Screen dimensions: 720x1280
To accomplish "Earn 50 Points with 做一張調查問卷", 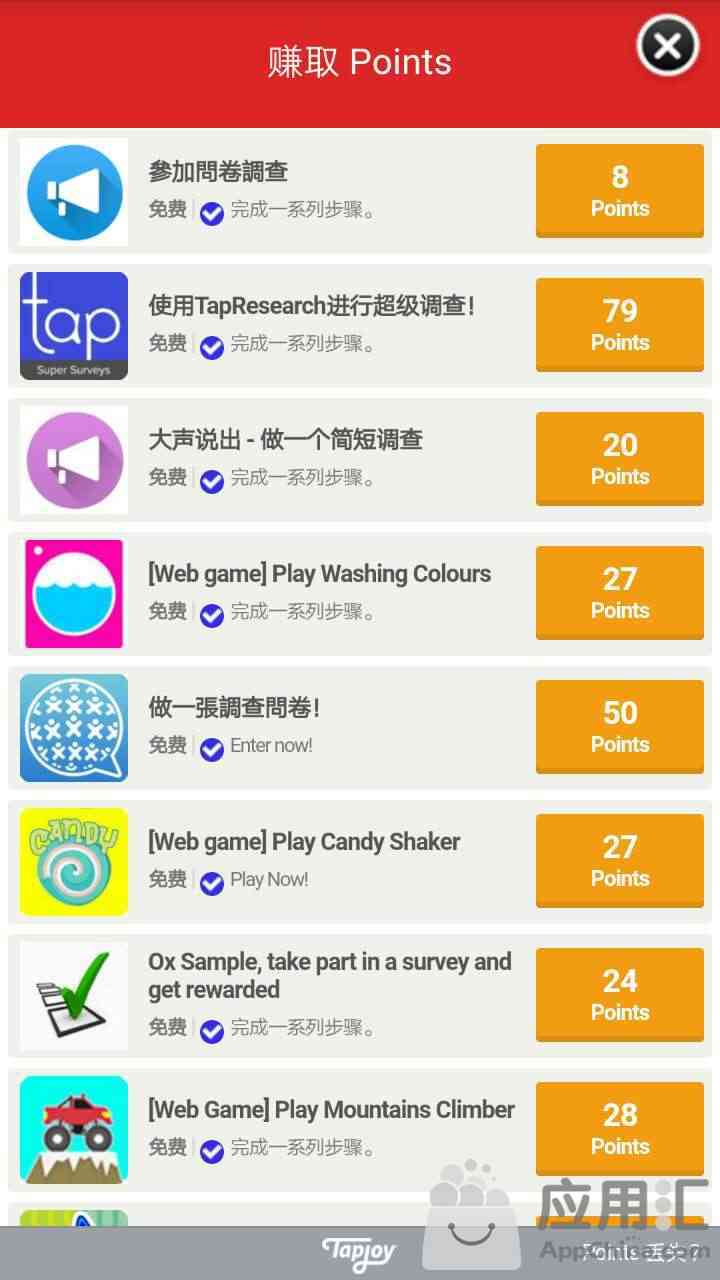I will 619,726.
